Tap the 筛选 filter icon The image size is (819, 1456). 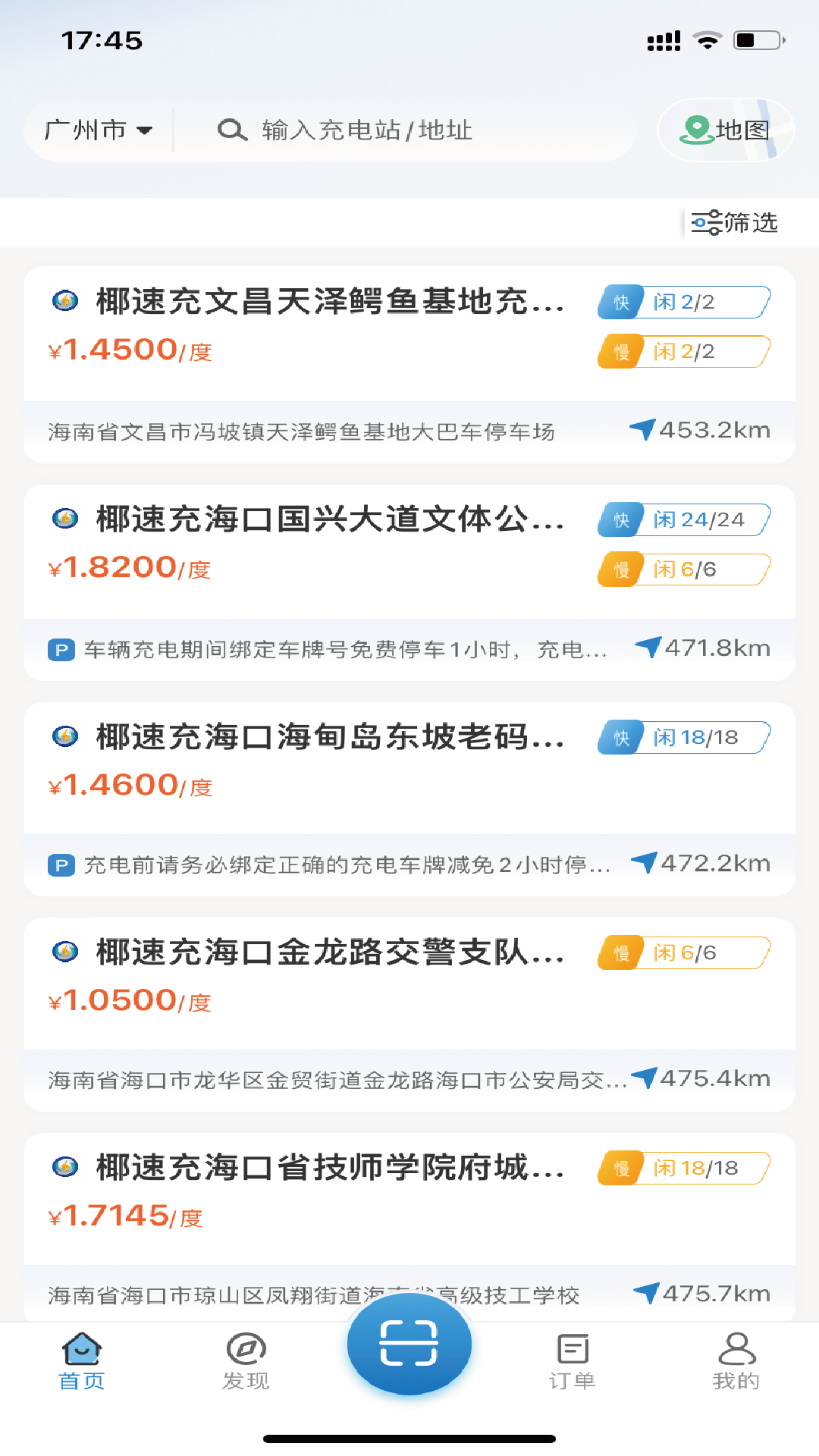pos(705,223)
